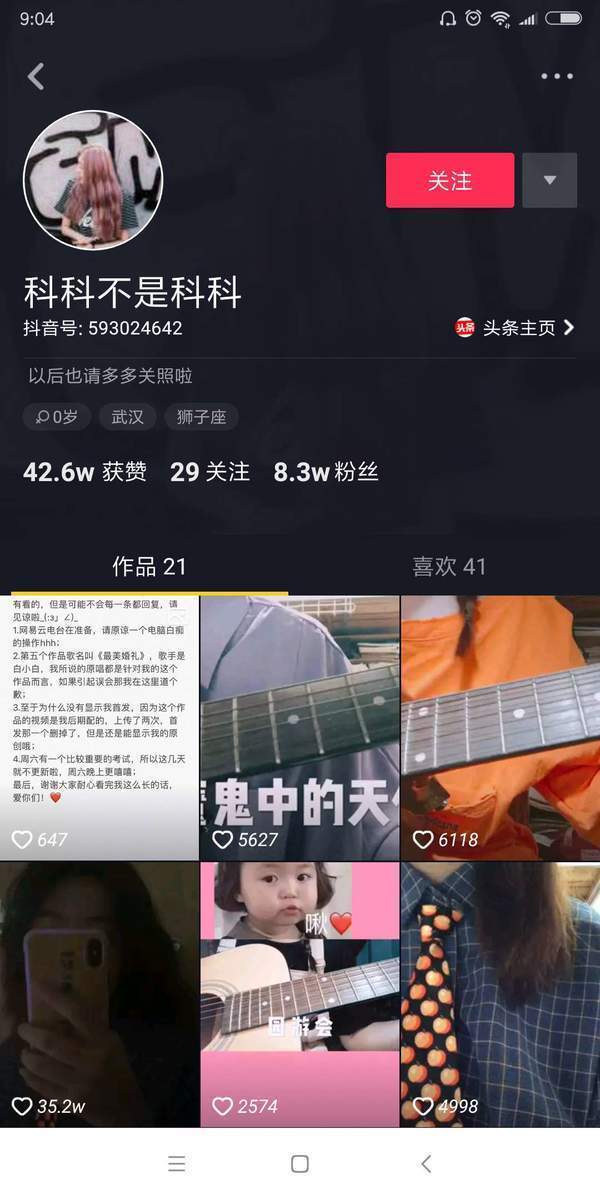This screenshot has height=1200, width=600.
Task: Tap the system home button
Action: (x=299, y=1163)
